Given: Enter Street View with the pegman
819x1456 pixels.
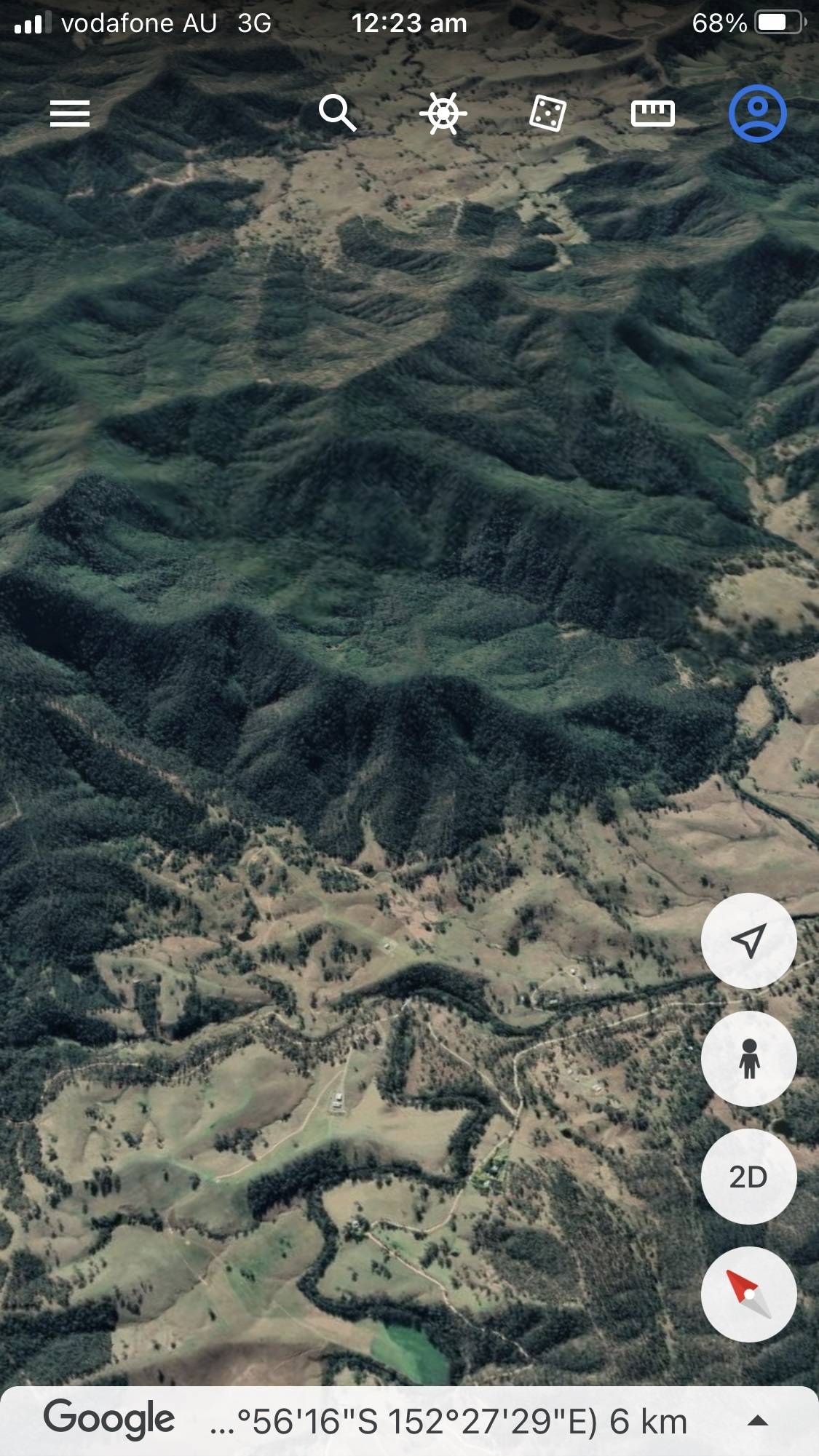Looking at the screenshot, I should (x=748, y=1059).
